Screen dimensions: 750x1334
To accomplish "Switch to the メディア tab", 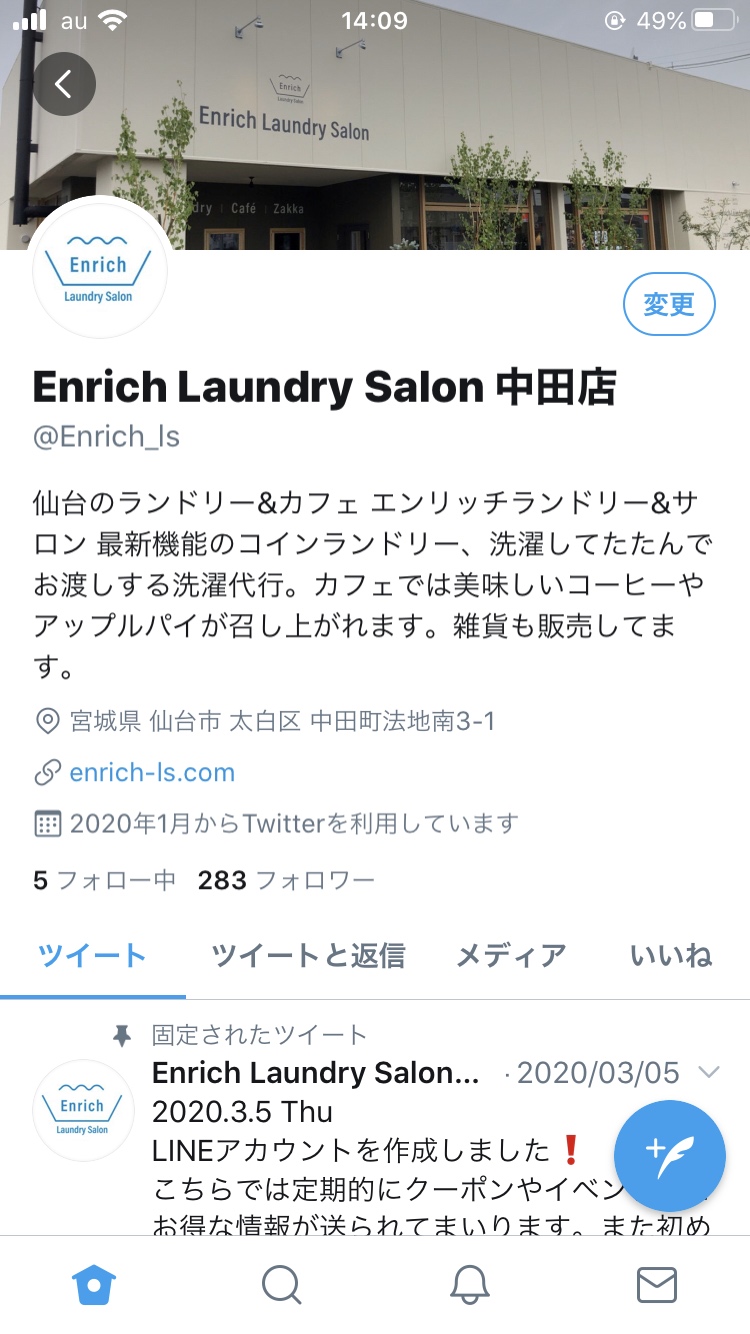I will (511, 956).
